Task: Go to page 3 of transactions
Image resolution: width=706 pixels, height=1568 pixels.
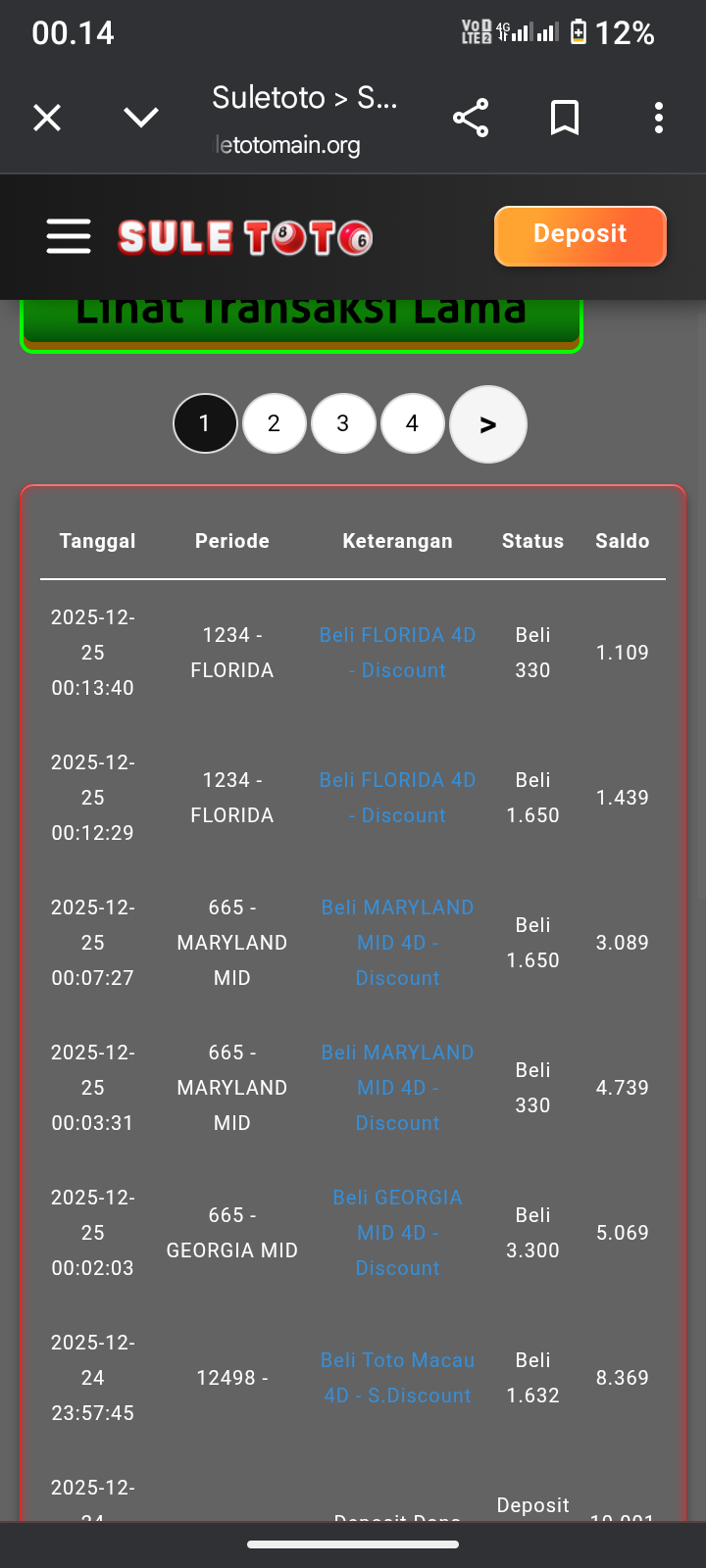Action: coord(343,423)
